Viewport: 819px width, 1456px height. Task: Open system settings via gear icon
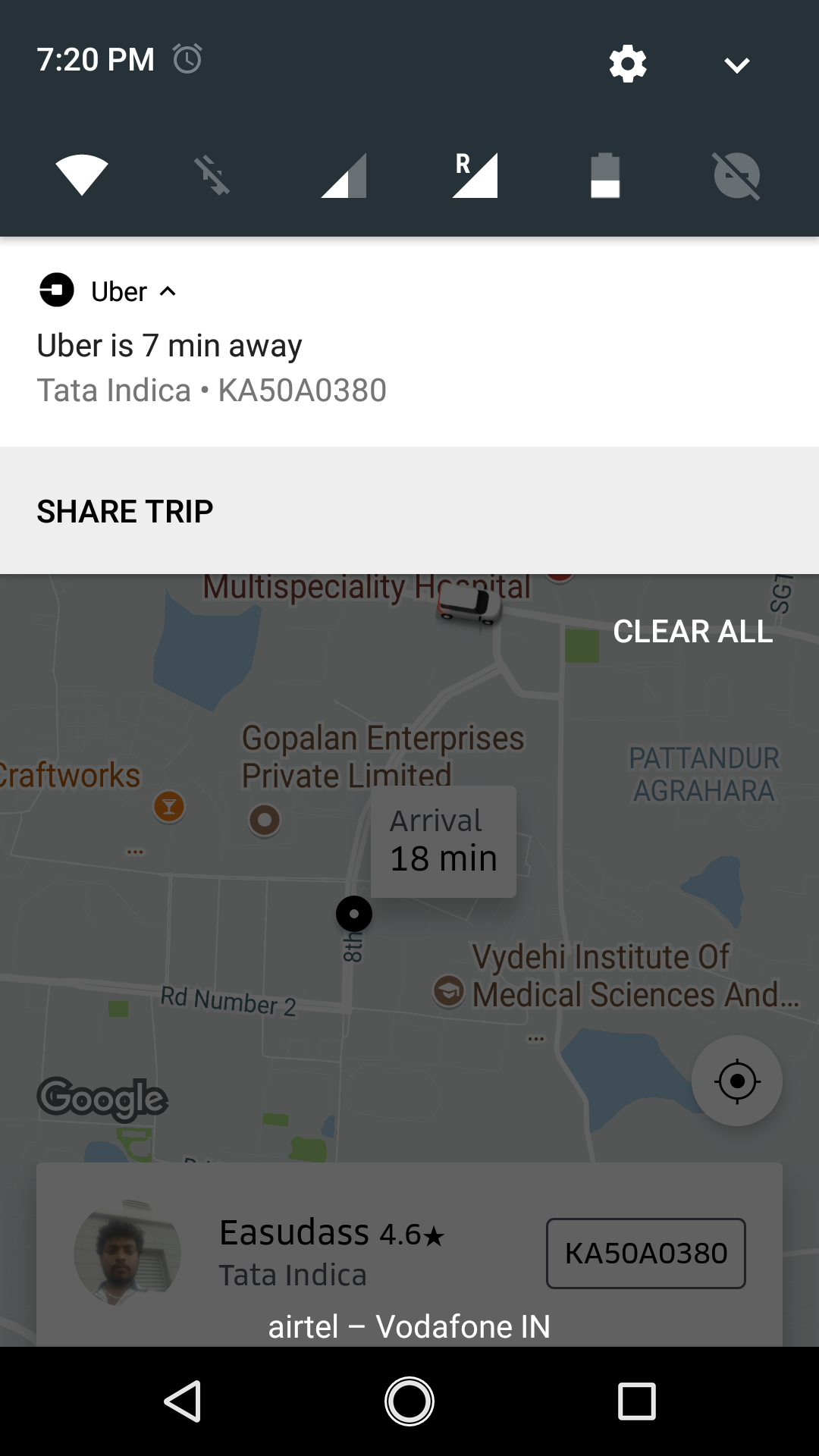(x=628, y=64)
